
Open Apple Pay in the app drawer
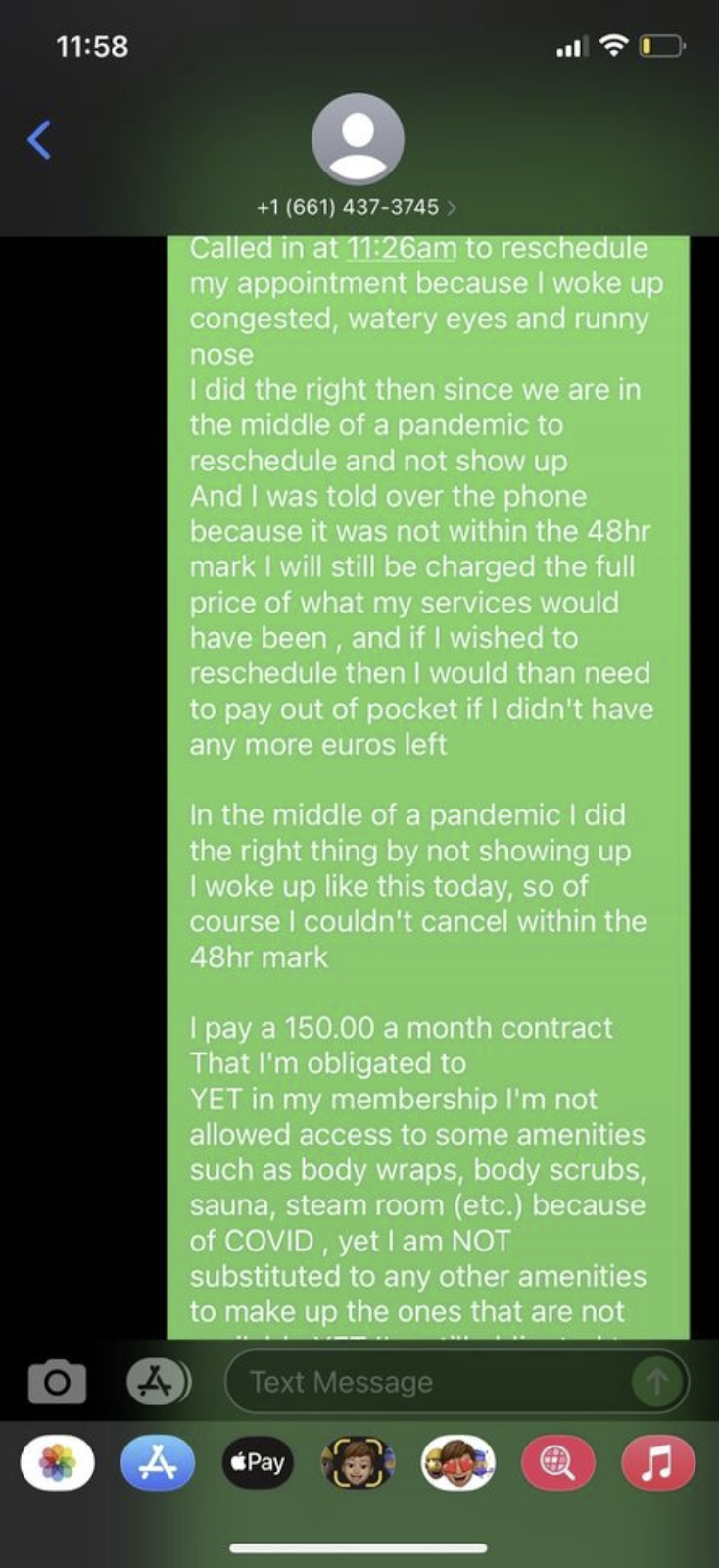258,1462
